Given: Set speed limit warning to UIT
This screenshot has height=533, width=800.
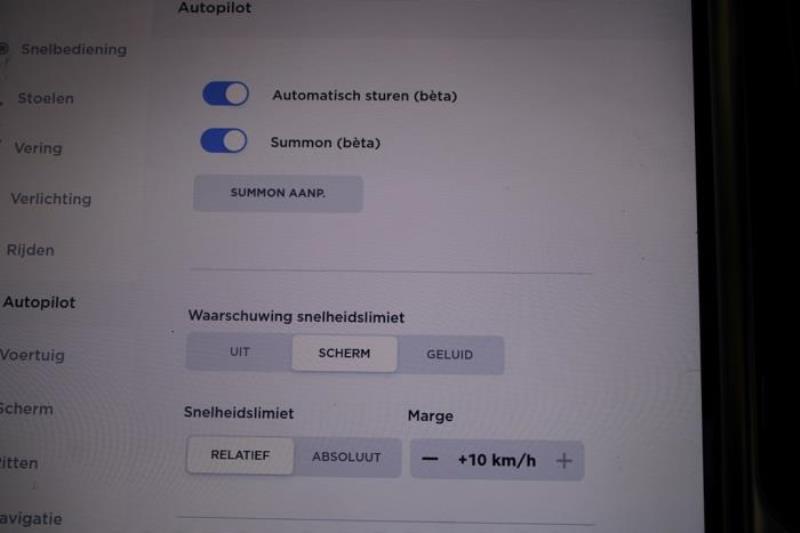Looking at the screenshot, I should point(240,353).
